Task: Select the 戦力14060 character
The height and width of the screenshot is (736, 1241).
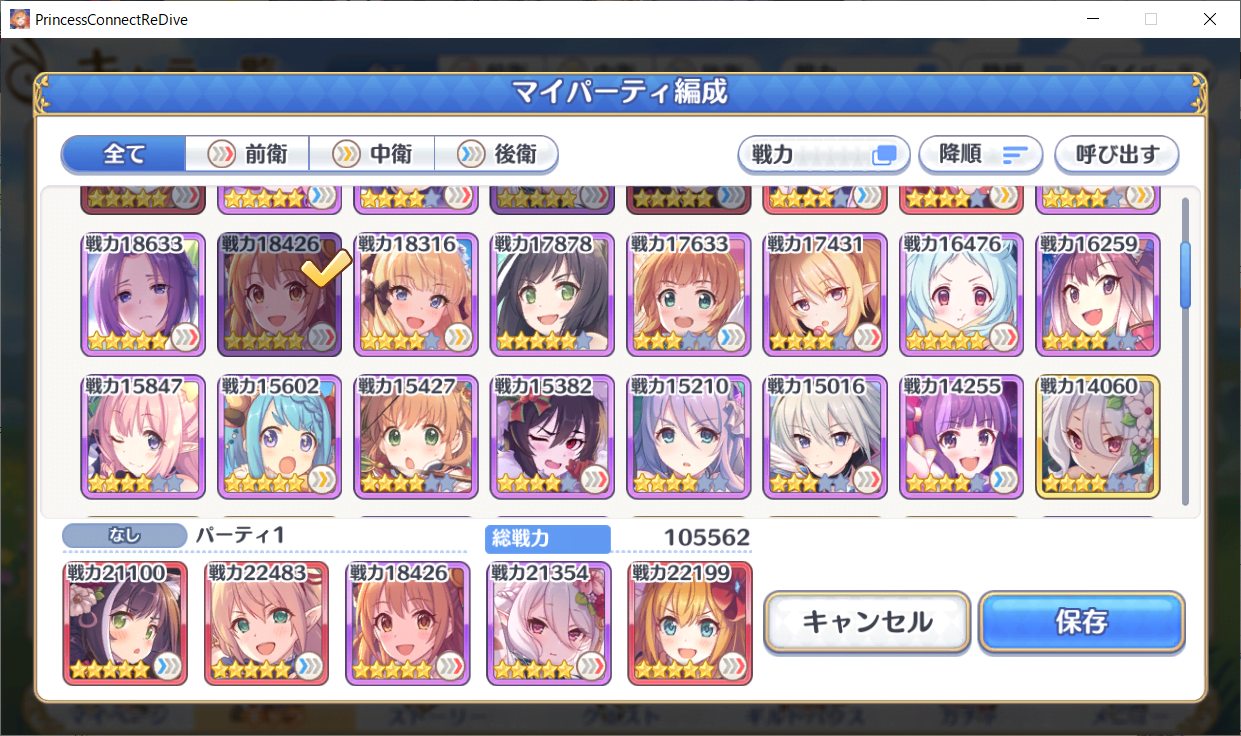Action: point(1097,437)
